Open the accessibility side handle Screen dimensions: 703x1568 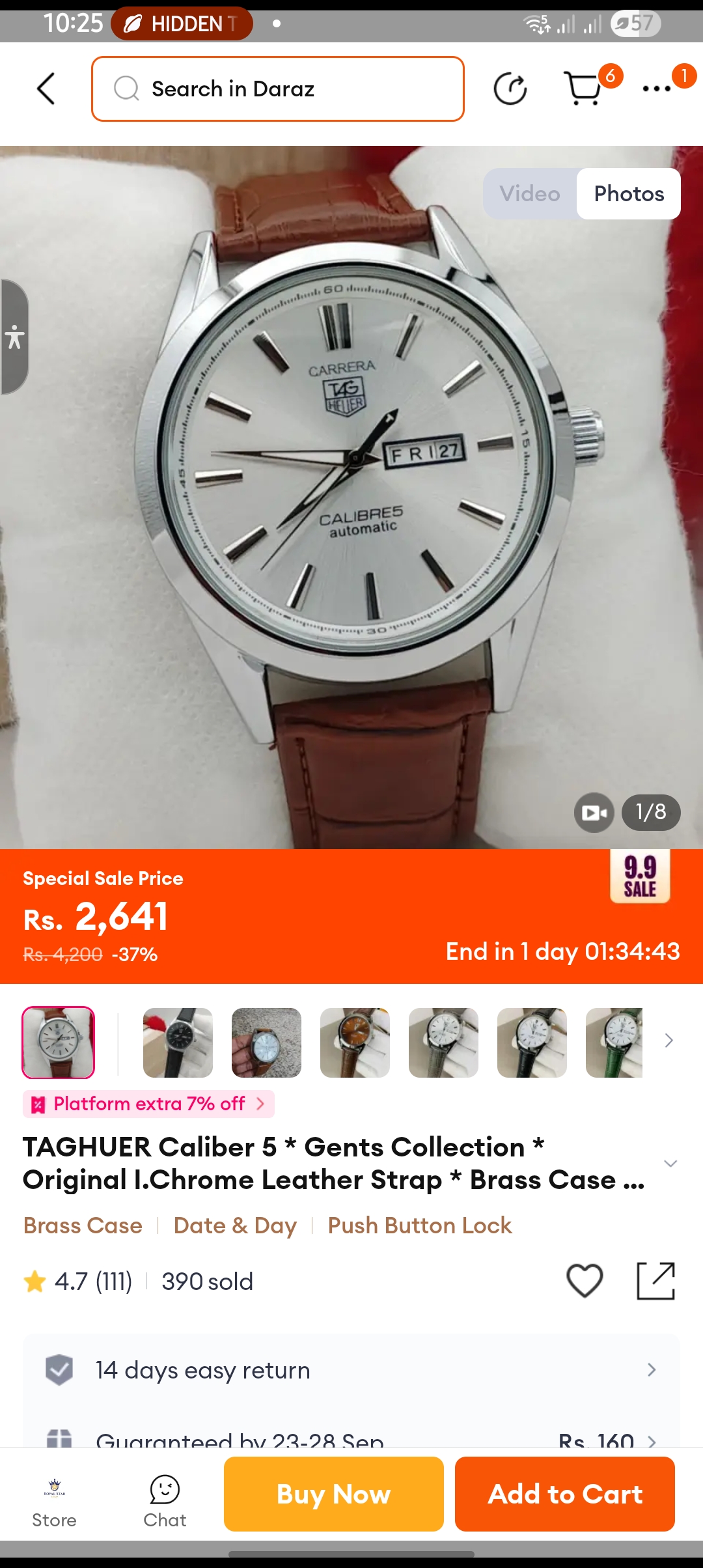pos(14,337)
